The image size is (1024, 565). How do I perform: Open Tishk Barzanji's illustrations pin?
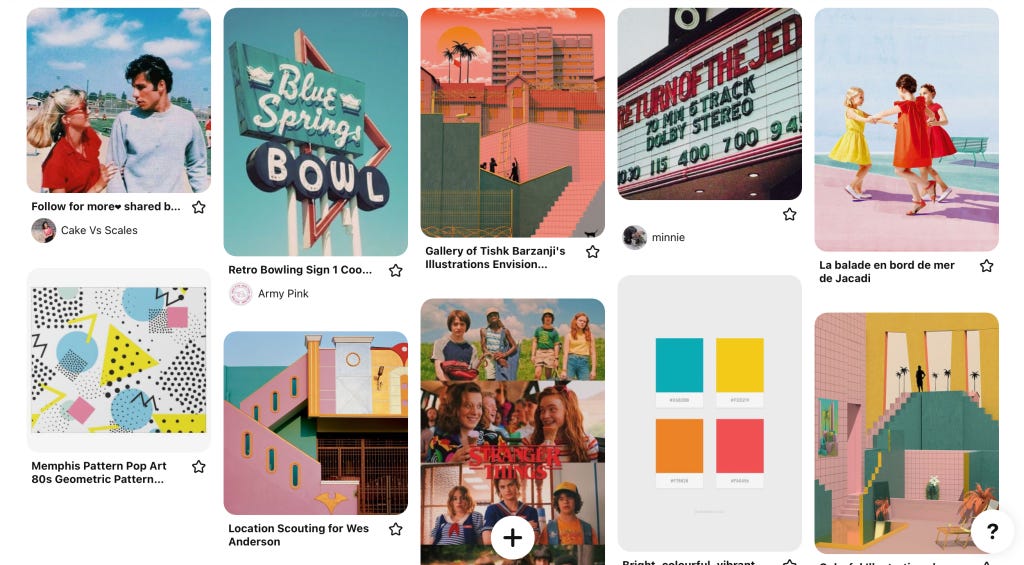coord(512,122)
